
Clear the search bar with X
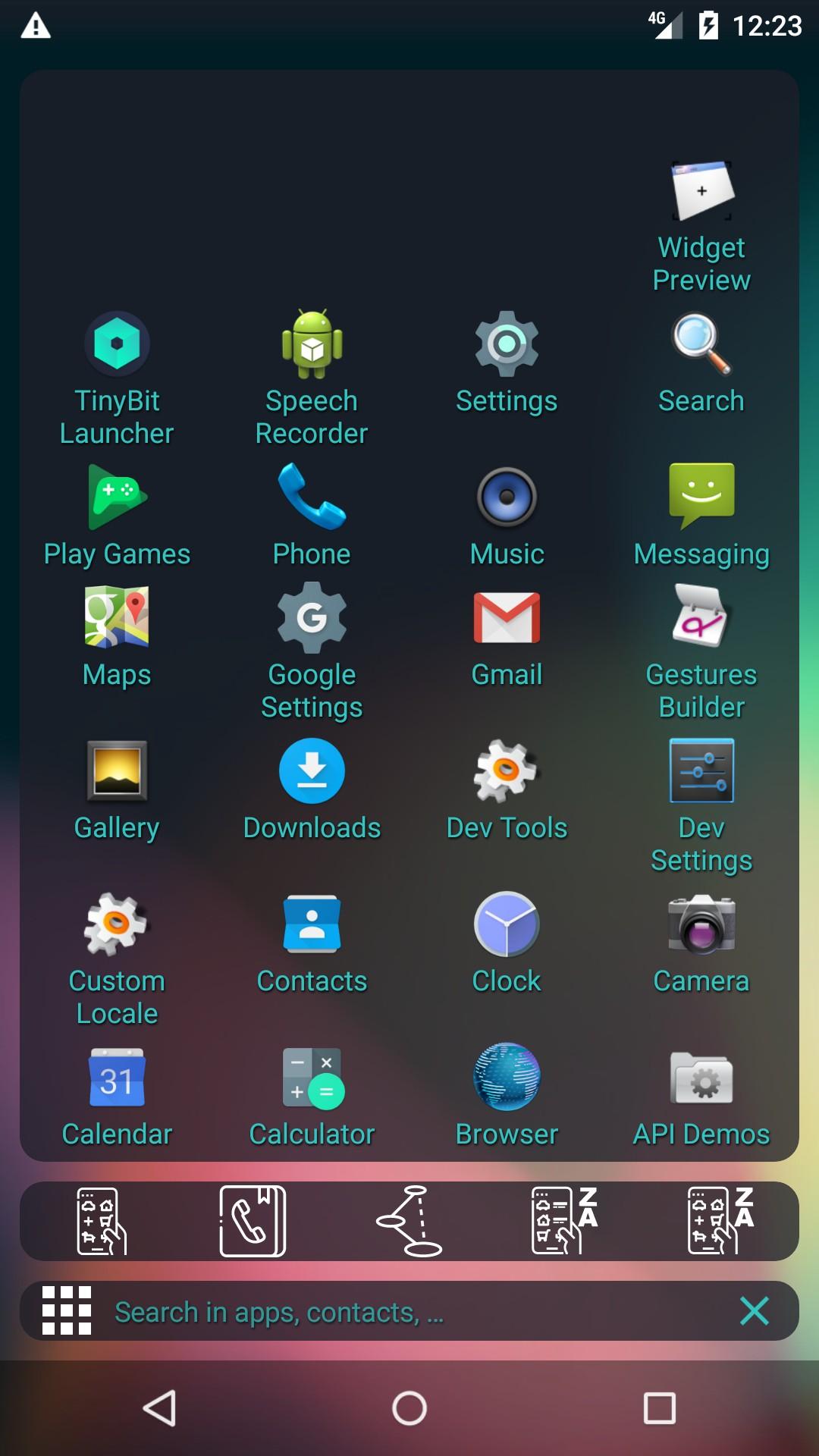coord(754,1311)
